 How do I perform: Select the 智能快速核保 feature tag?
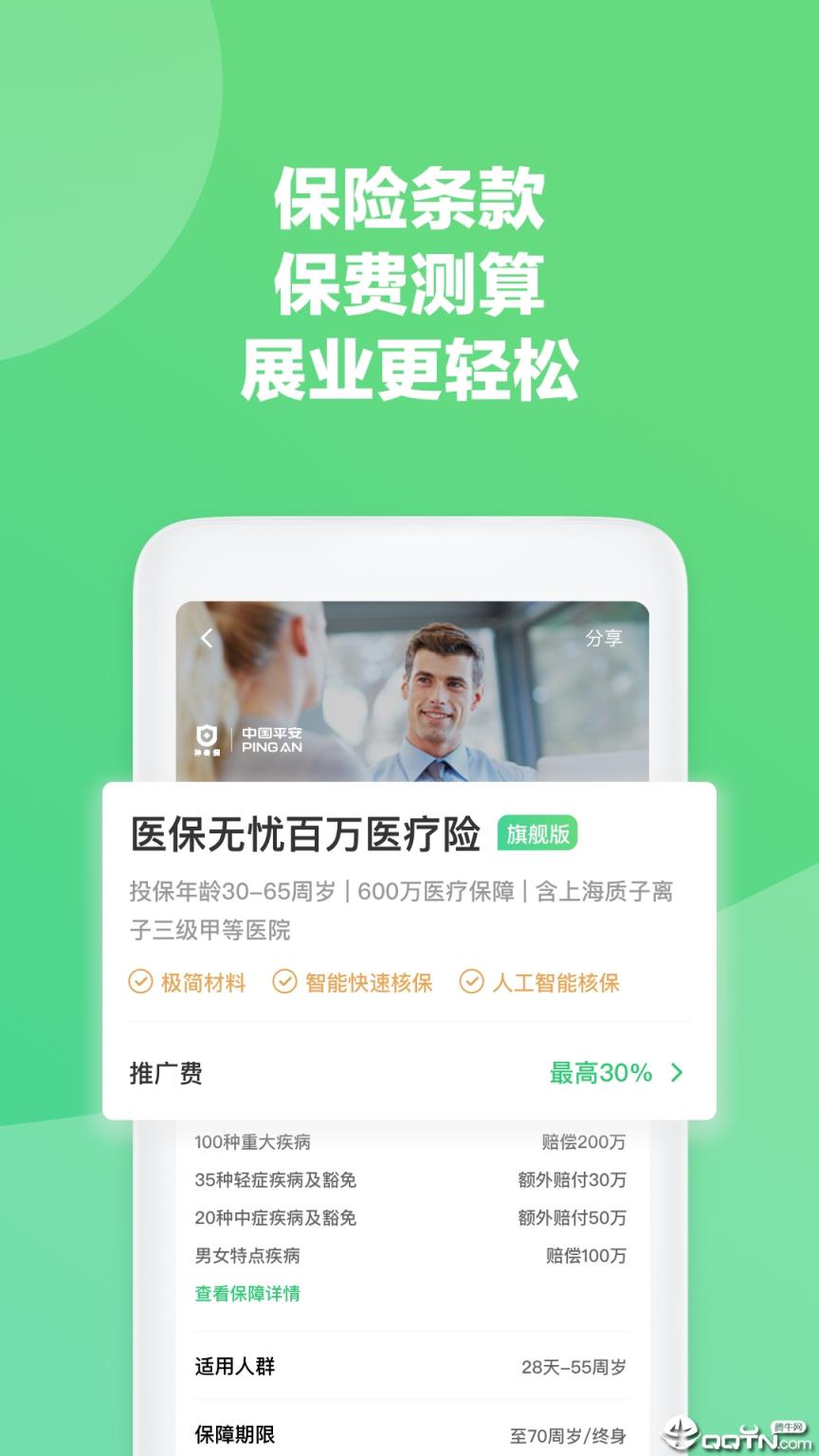tap(368, 983)
